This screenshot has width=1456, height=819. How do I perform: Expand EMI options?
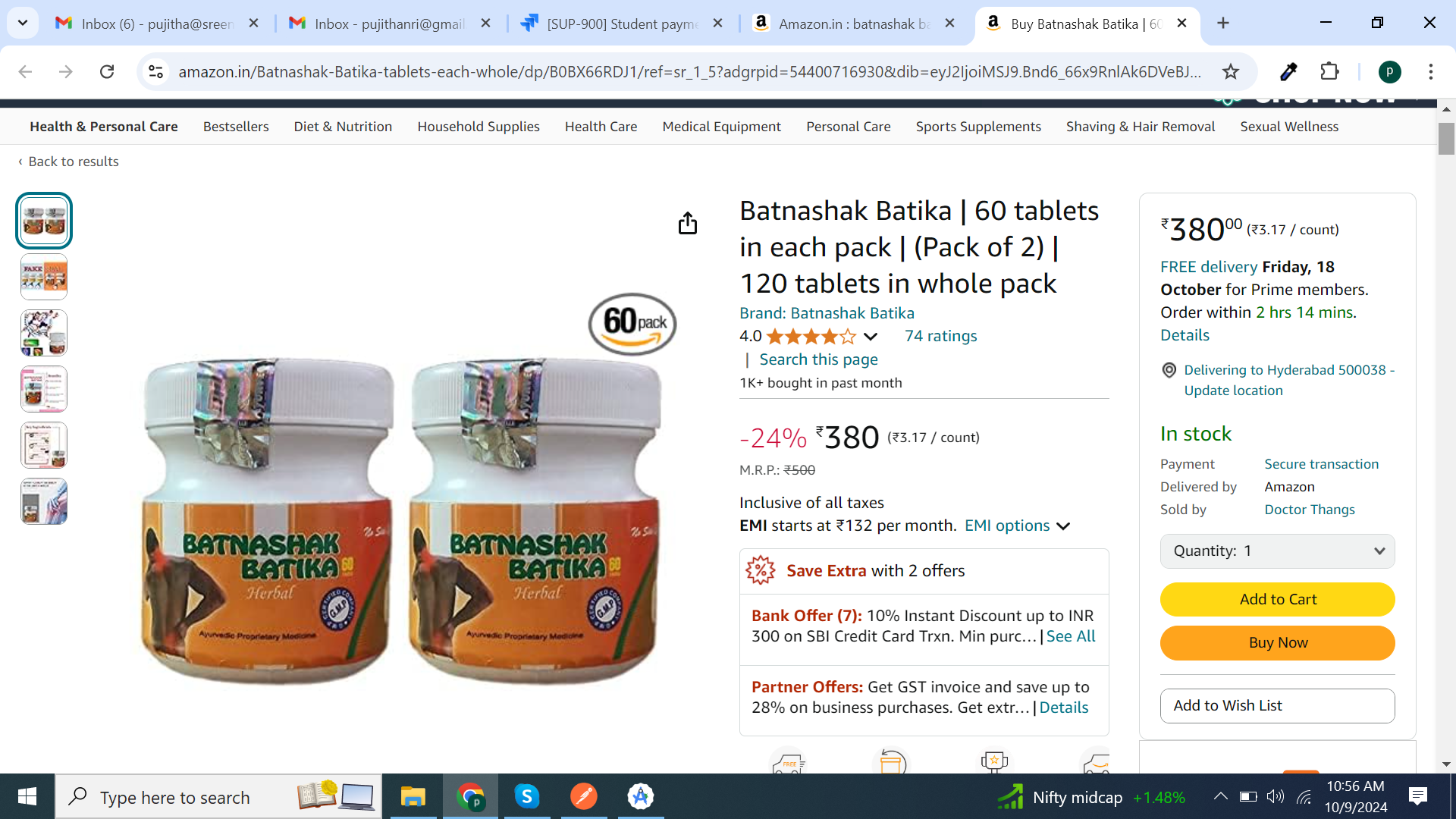point(1016,526)
